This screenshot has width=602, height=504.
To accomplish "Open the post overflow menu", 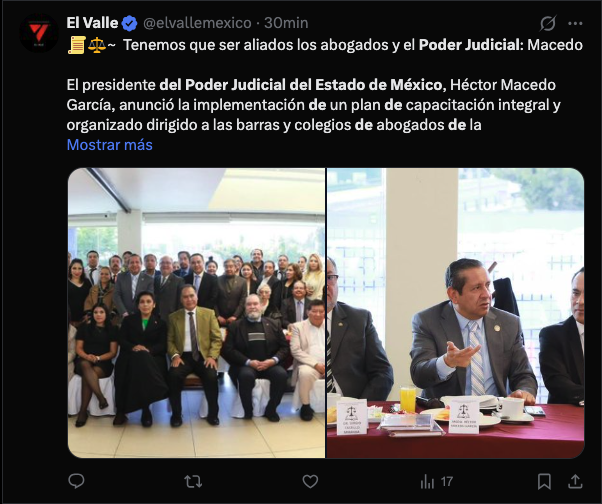I will [x=575, y=22].
